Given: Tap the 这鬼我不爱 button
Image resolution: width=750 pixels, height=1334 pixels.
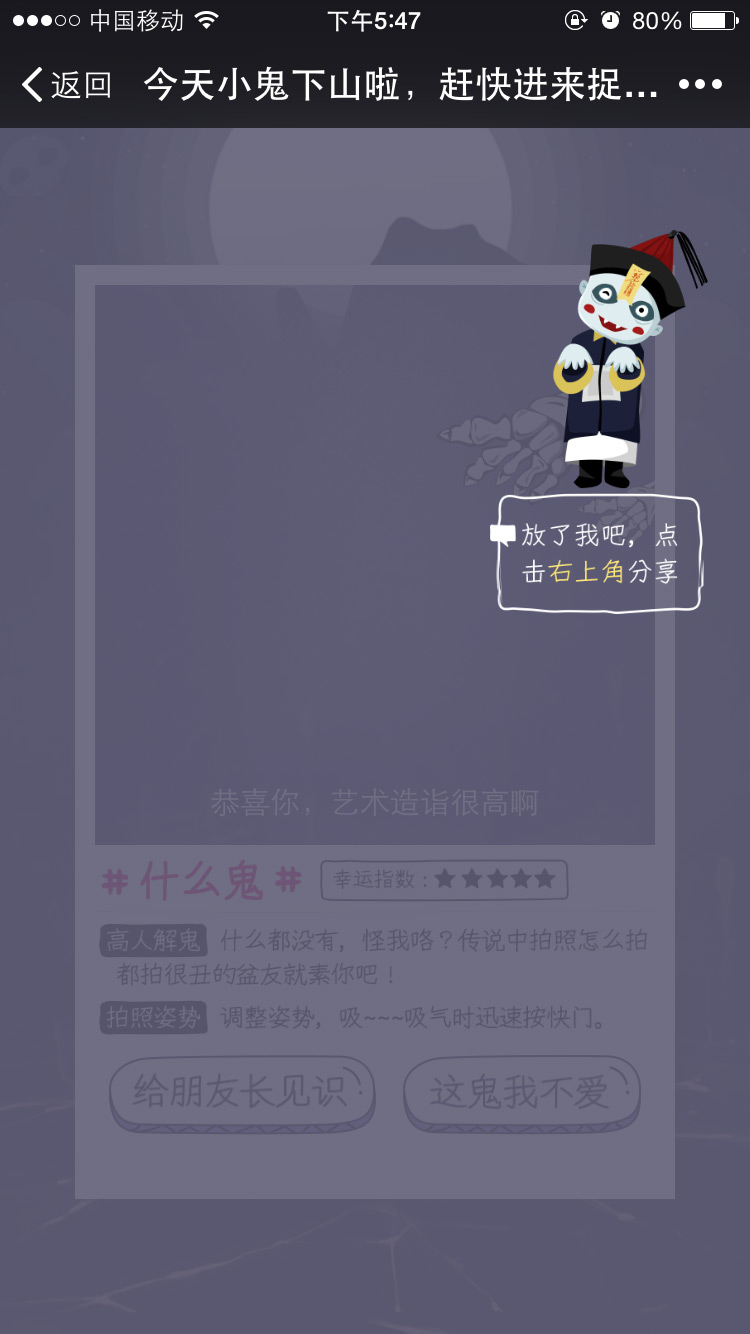Looking at the screenshot, I should click(521, 1092).
